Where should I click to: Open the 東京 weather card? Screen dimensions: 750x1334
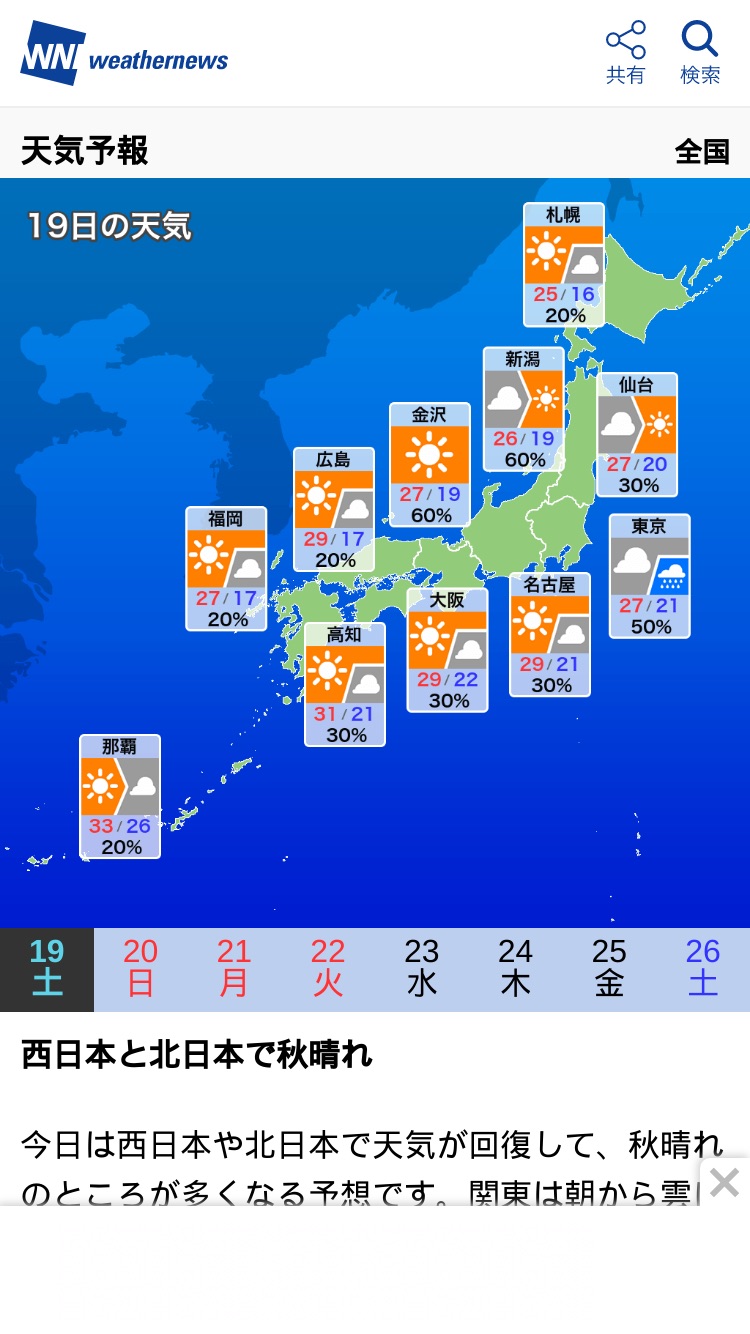[x=650, y=576]
